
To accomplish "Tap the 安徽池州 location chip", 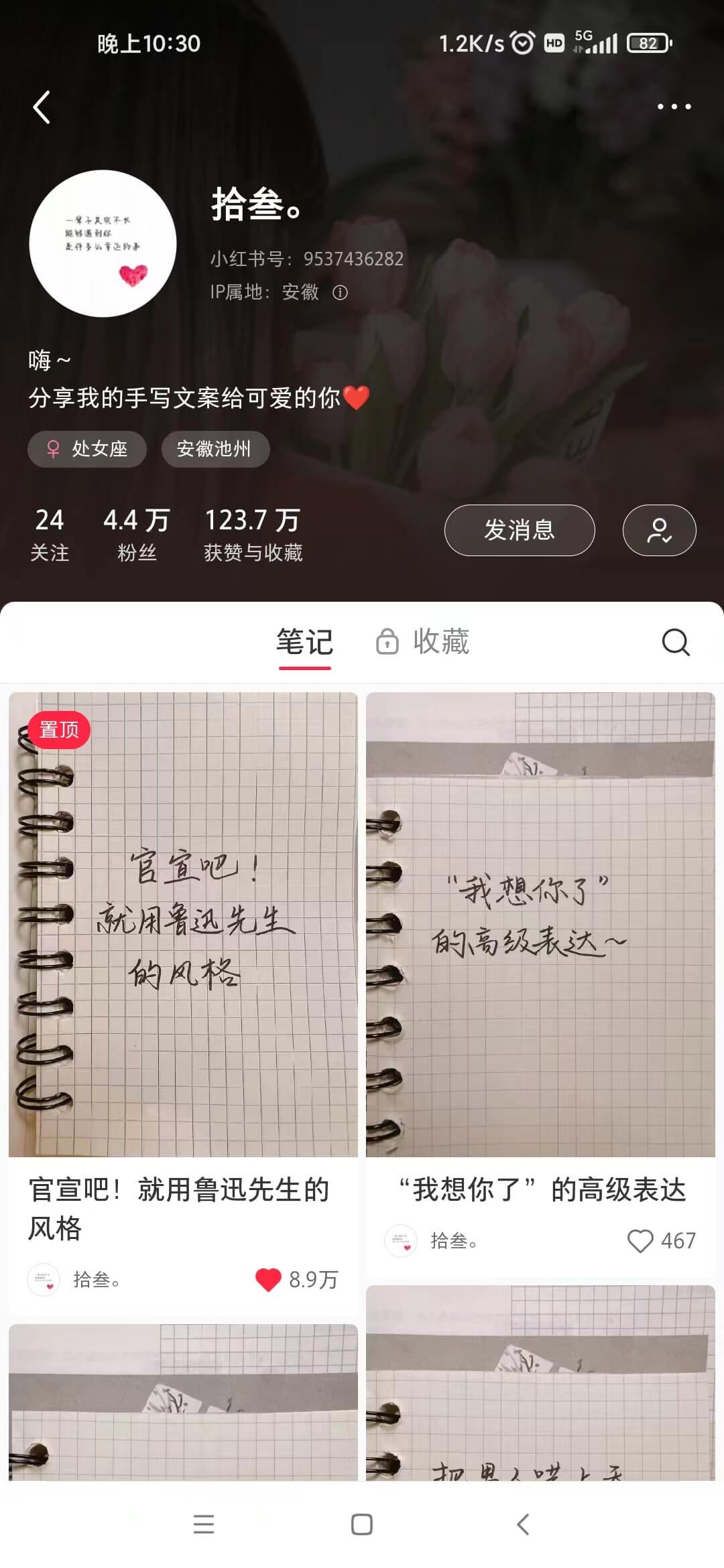I will pyautogui.click(x=215, y=449).
